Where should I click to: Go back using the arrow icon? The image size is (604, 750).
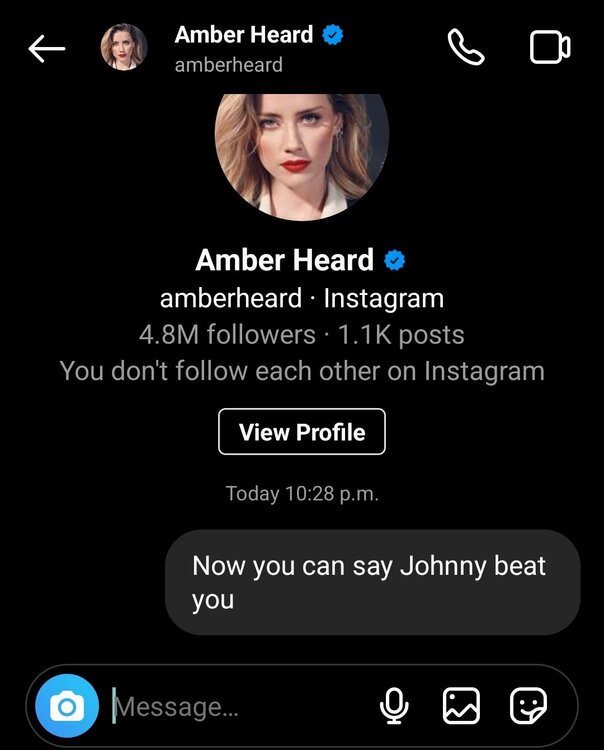(x=47, y=48)
